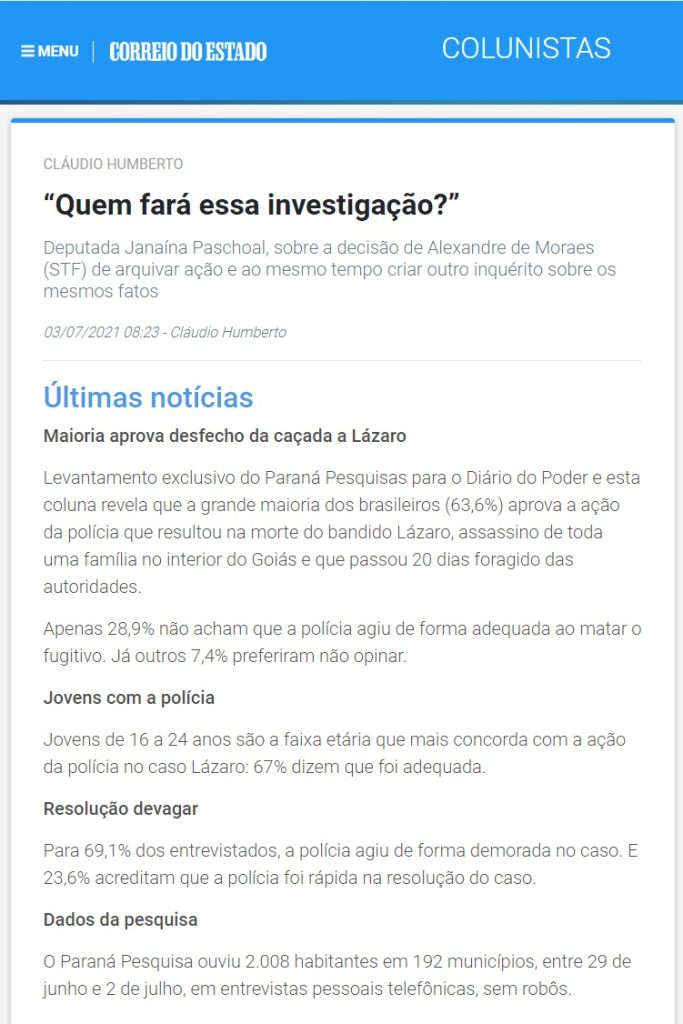This screenshot has height=1024, width=683.
Task: Open the Colunistas section
Action: [526, 48]
